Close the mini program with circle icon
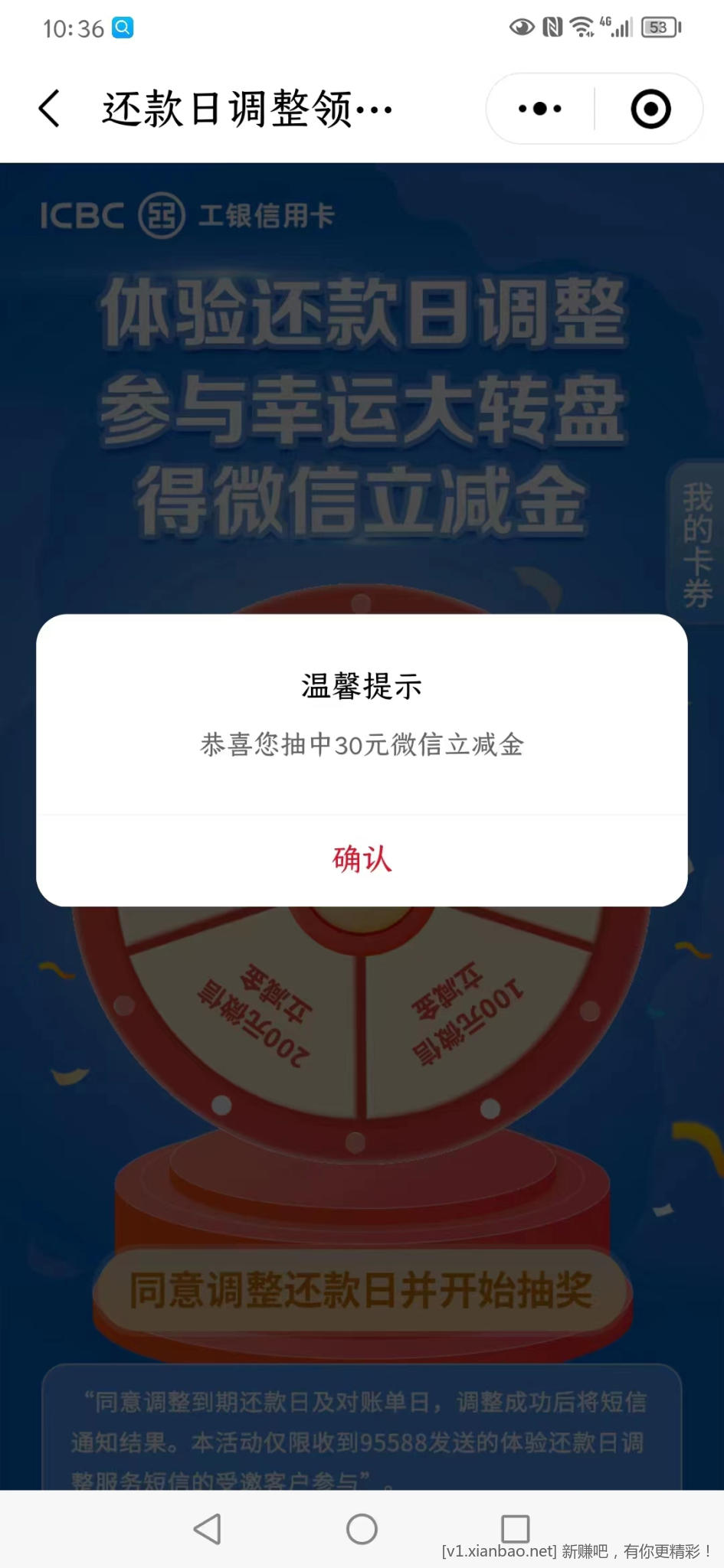 tap(650, 109)
